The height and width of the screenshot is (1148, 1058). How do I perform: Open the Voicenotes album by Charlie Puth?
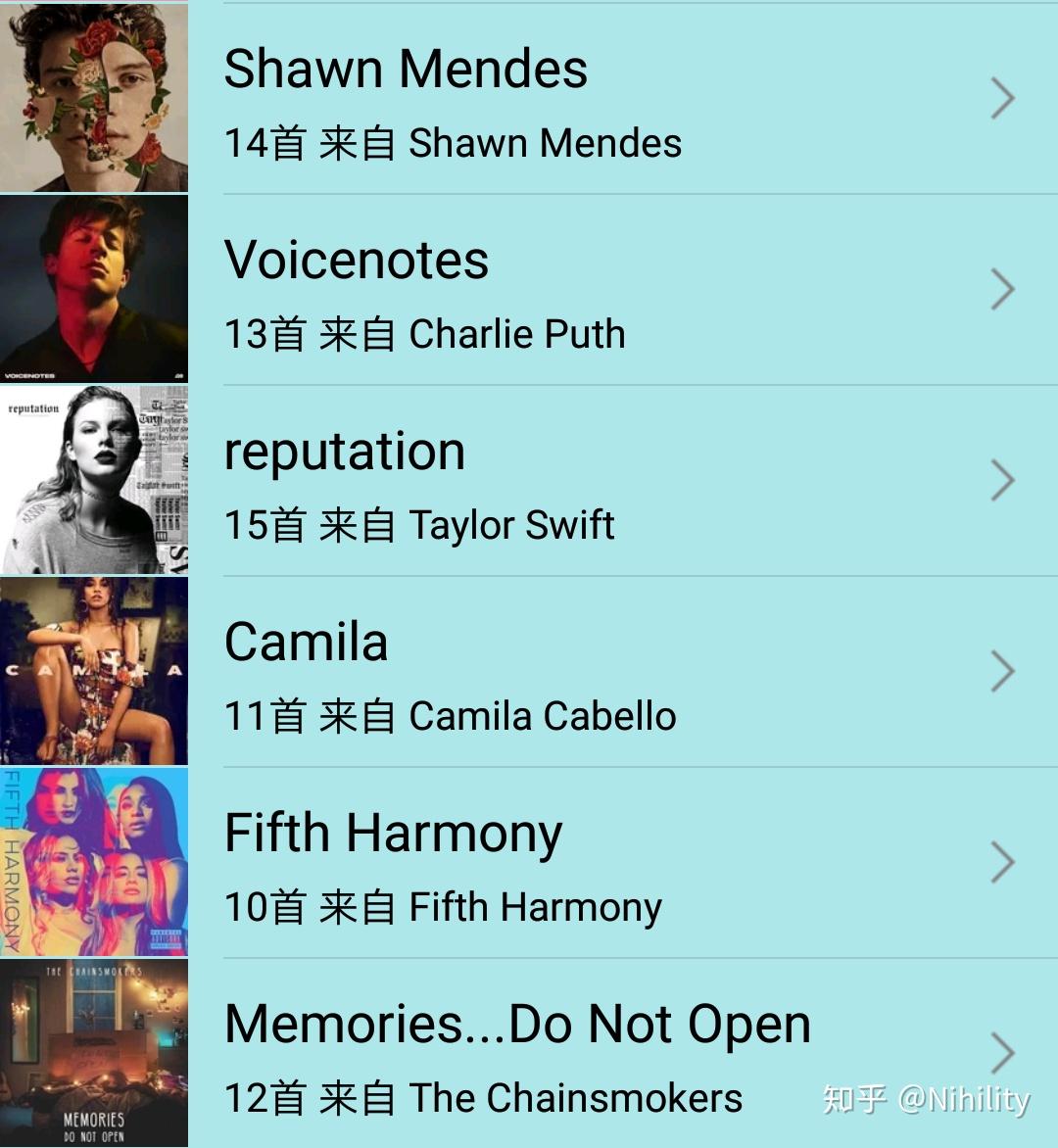pyautogui.click(x=529, y=289)
